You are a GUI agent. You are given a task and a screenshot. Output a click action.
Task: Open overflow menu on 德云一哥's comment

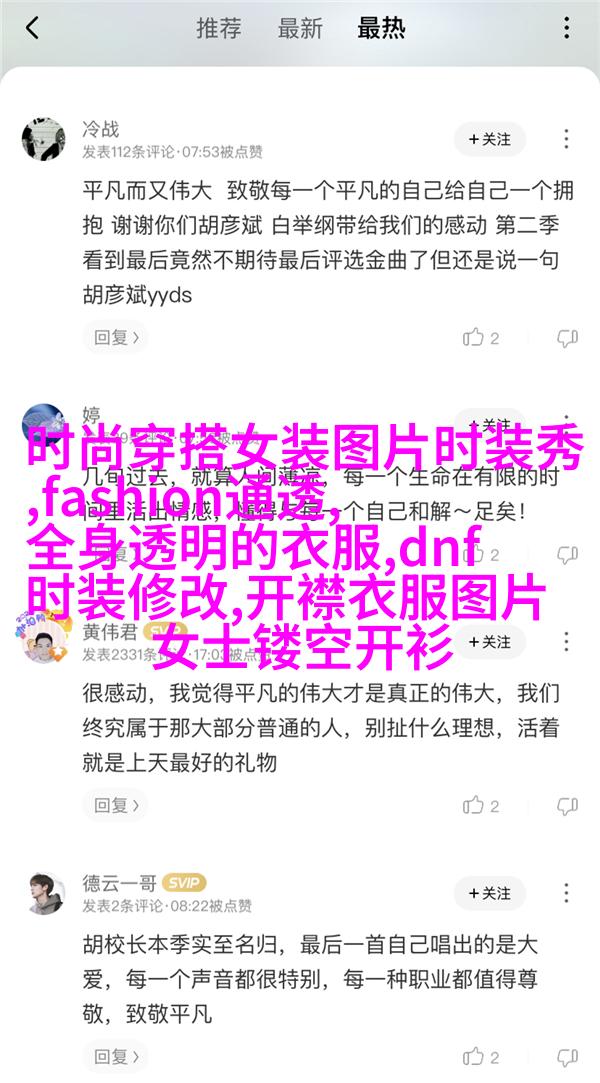point(568,893)
